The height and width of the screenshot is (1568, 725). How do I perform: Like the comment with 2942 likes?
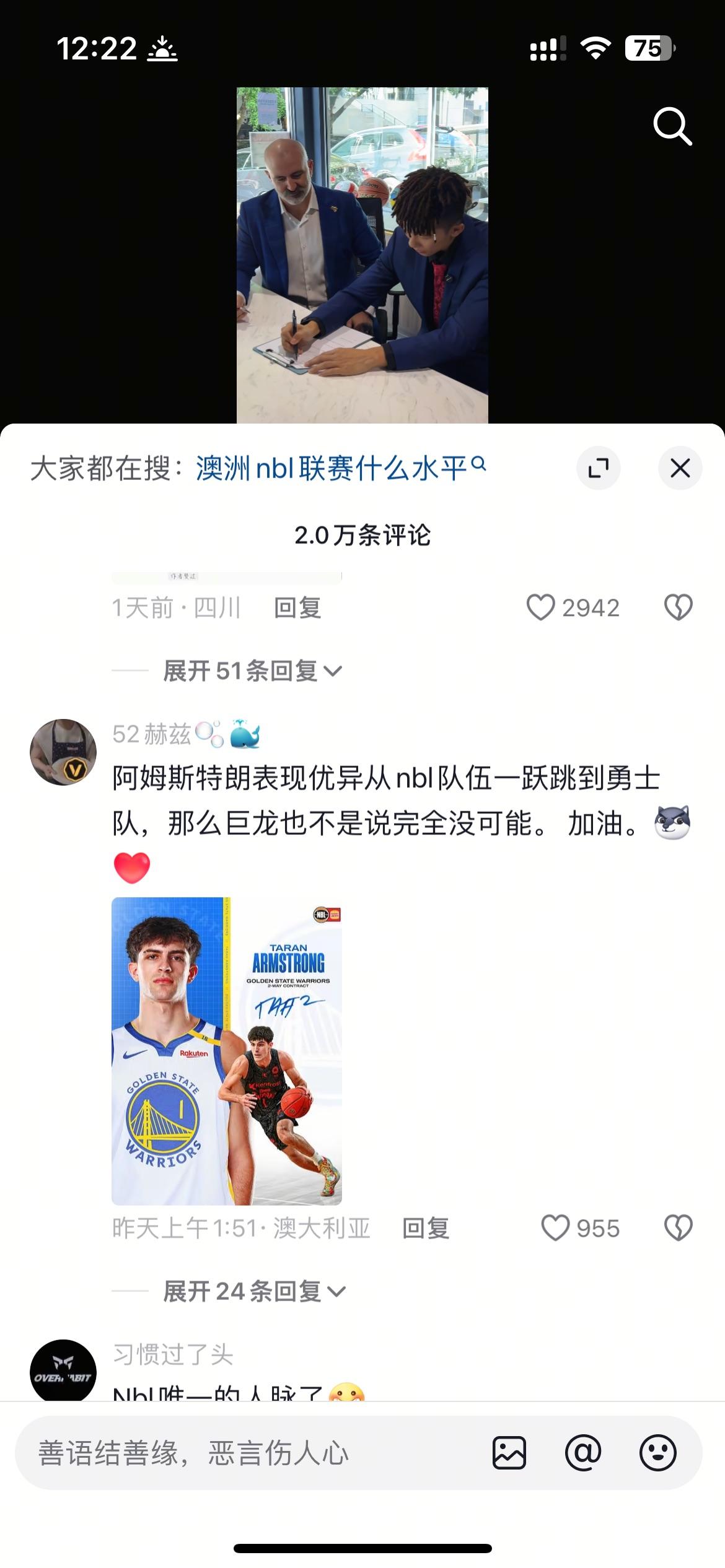(540, 608)
